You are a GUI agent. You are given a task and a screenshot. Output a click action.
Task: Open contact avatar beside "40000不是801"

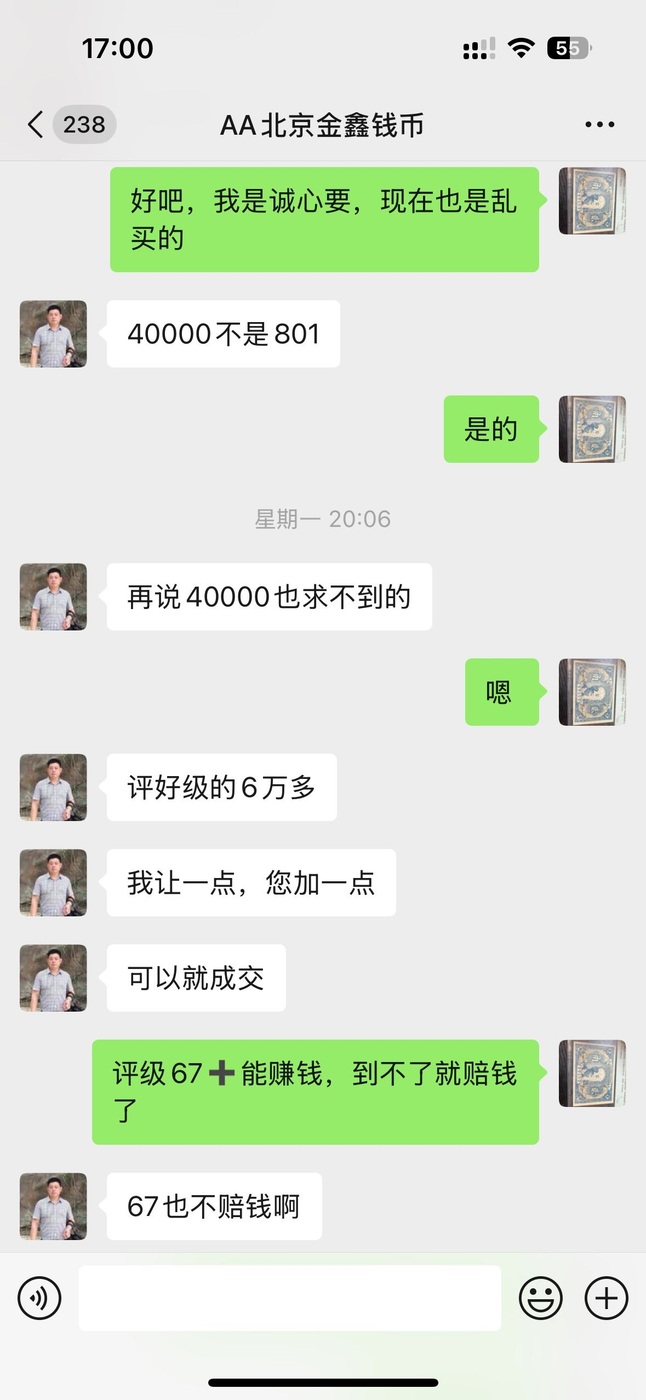click(x=53, y=334)
